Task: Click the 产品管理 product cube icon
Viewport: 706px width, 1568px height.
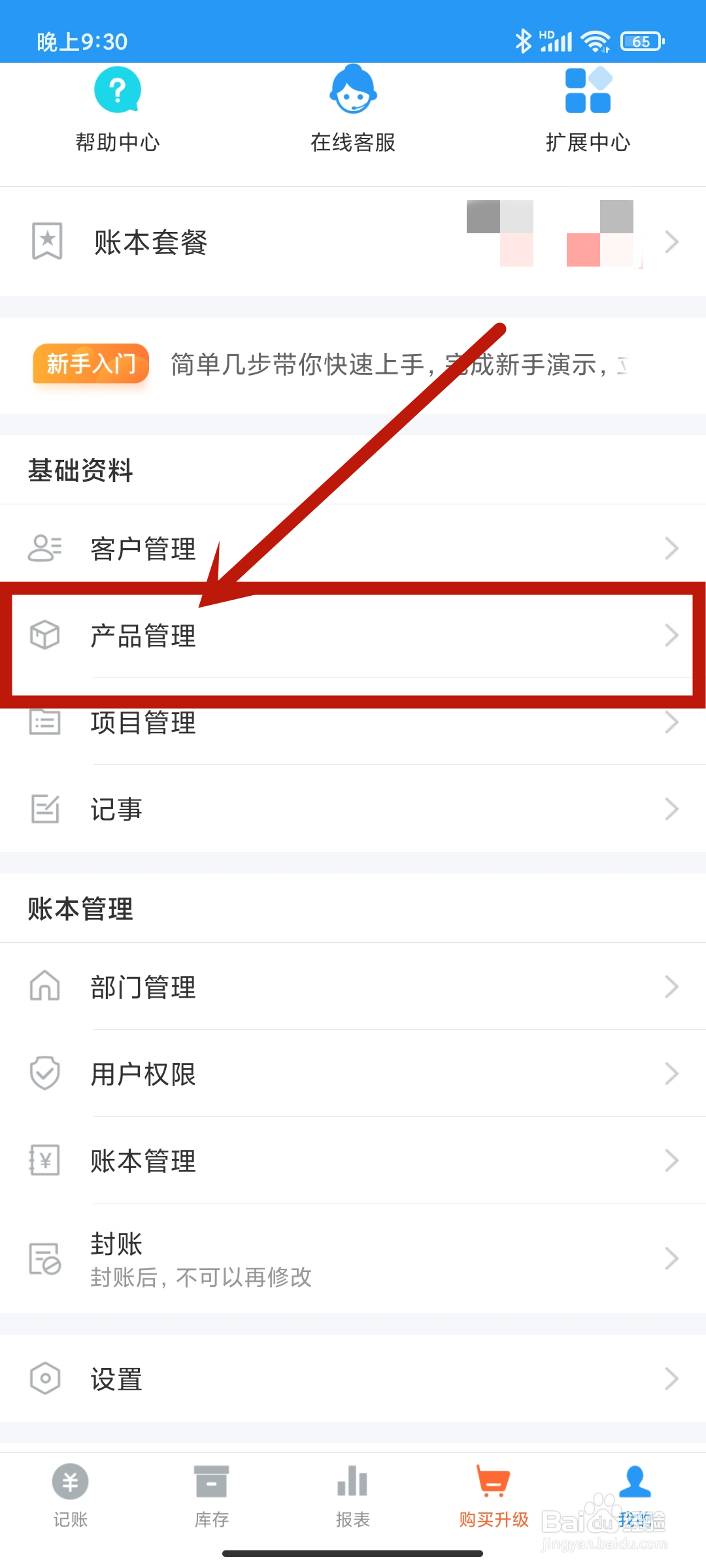Action: click(x=44, y=634)
